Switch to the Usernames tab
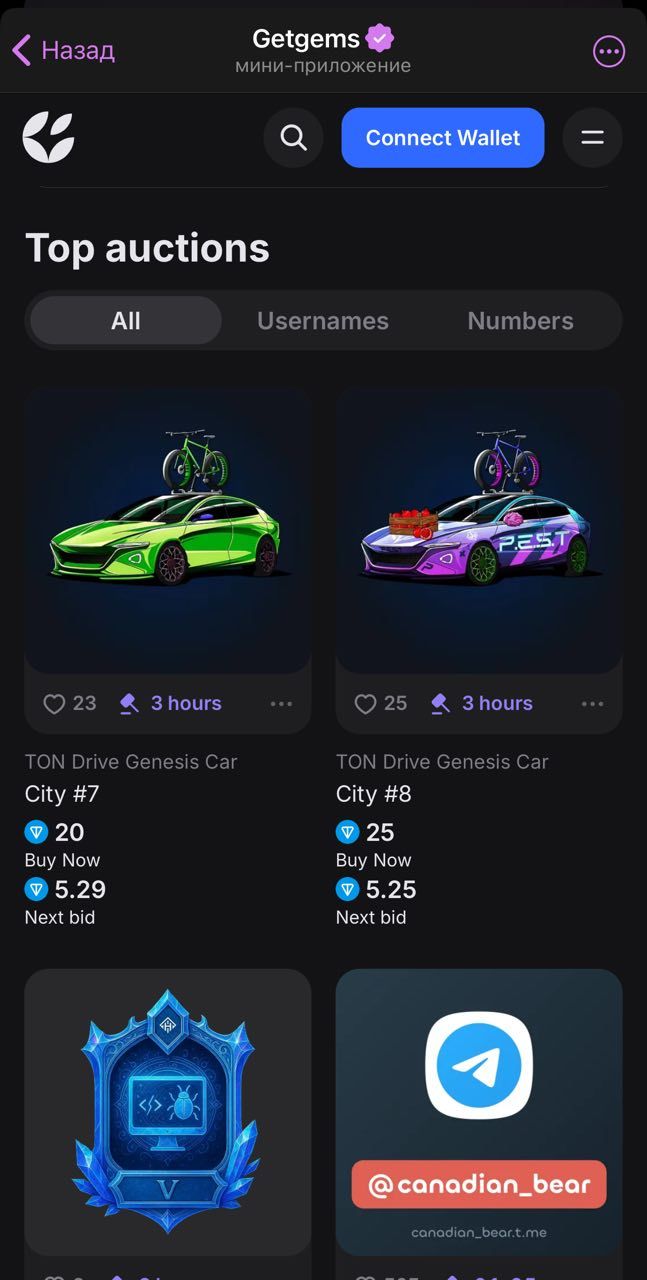The image size is (647, 1280). [x=323, y=321]
